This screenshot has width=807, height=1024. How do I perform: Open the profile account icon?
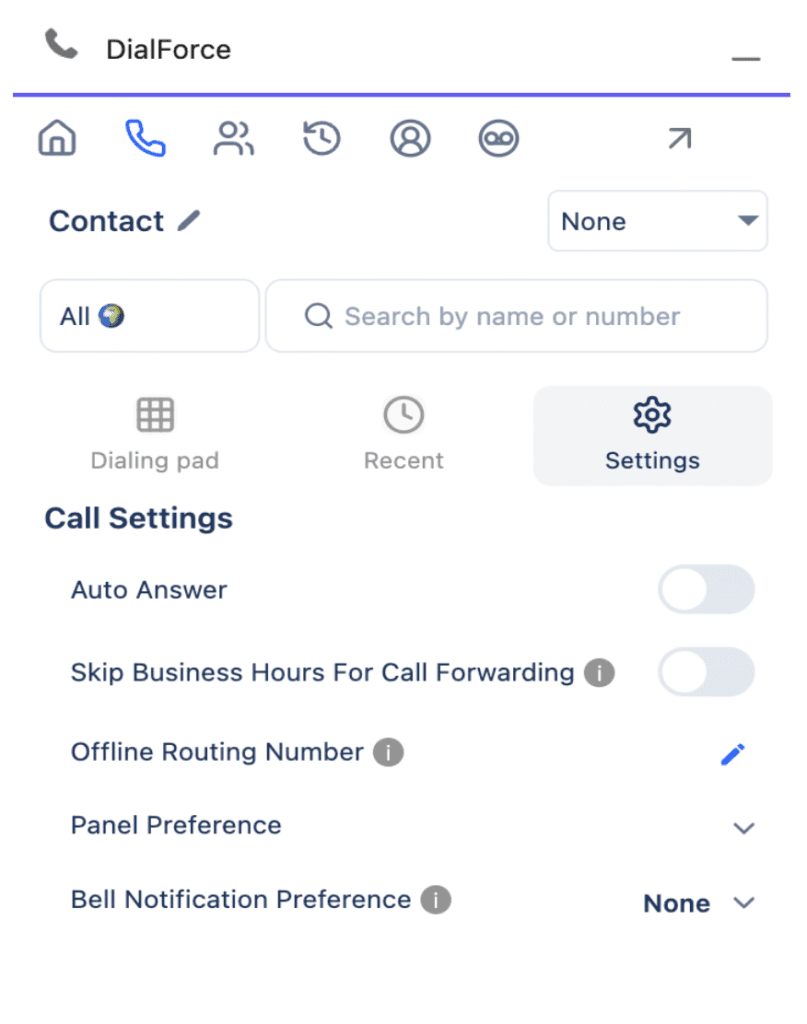pyautogui.click(x=410, y=138)
